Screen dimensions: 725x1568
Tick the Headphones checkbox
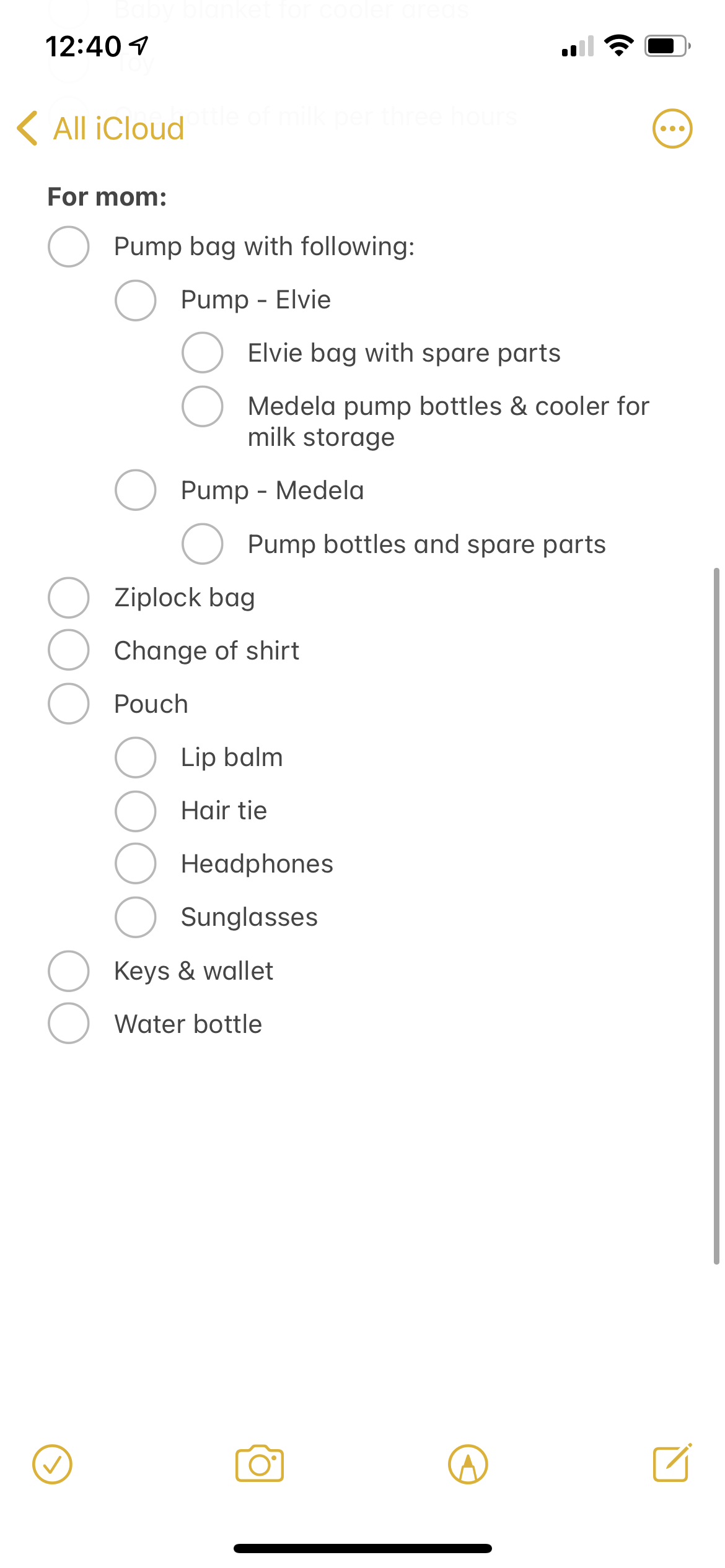135,864
